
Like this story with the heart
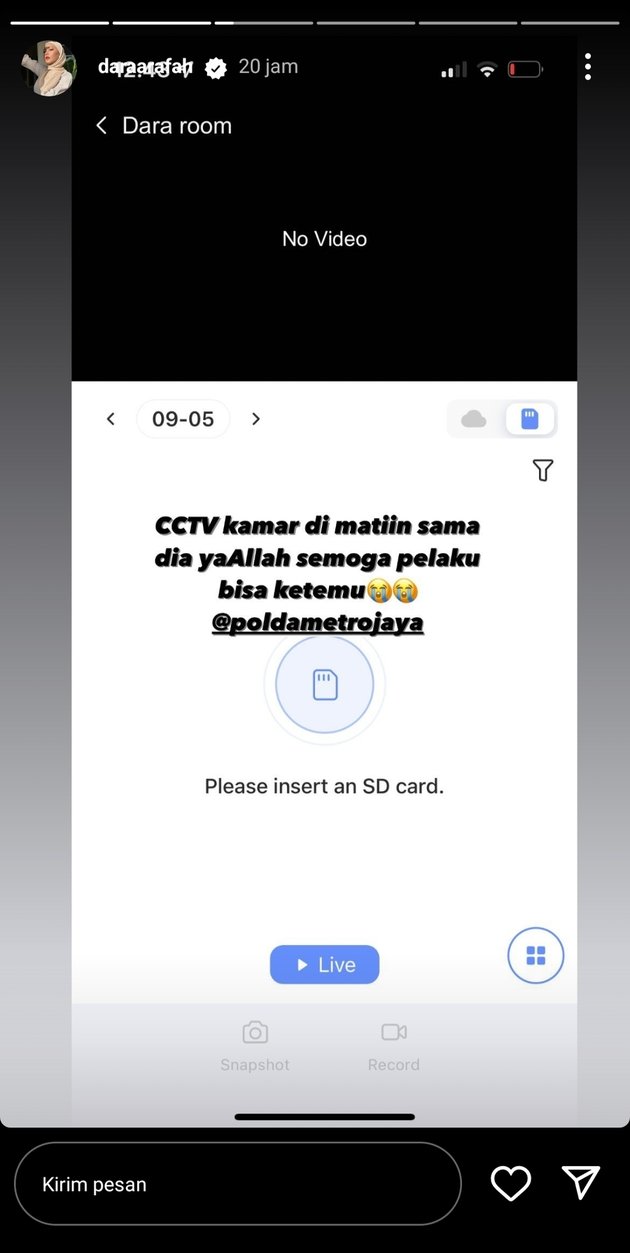[x=510, y=1184]
